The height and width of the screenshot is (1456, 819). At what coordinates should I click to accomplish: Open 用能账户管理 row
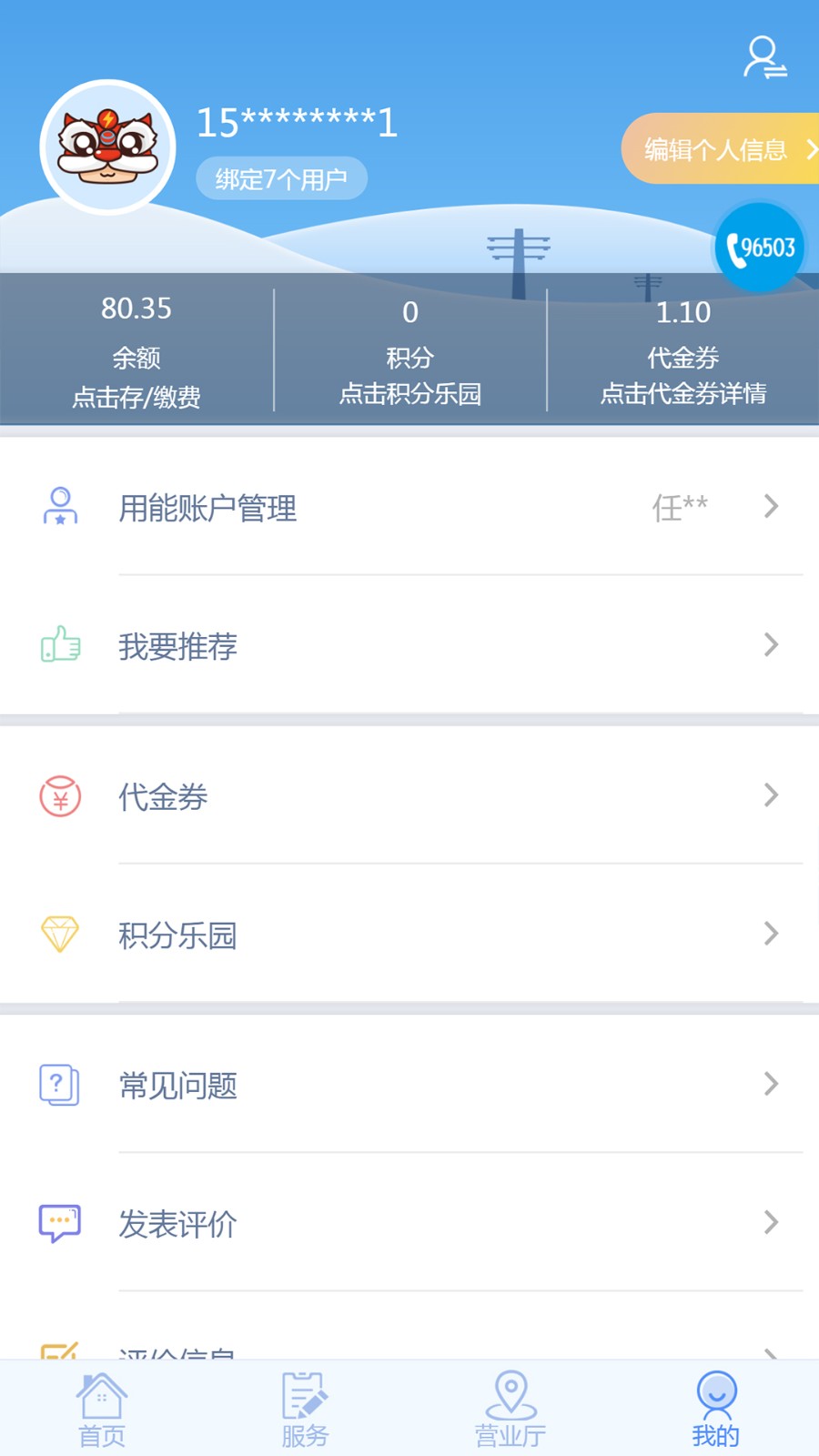(x=409, y=507)
